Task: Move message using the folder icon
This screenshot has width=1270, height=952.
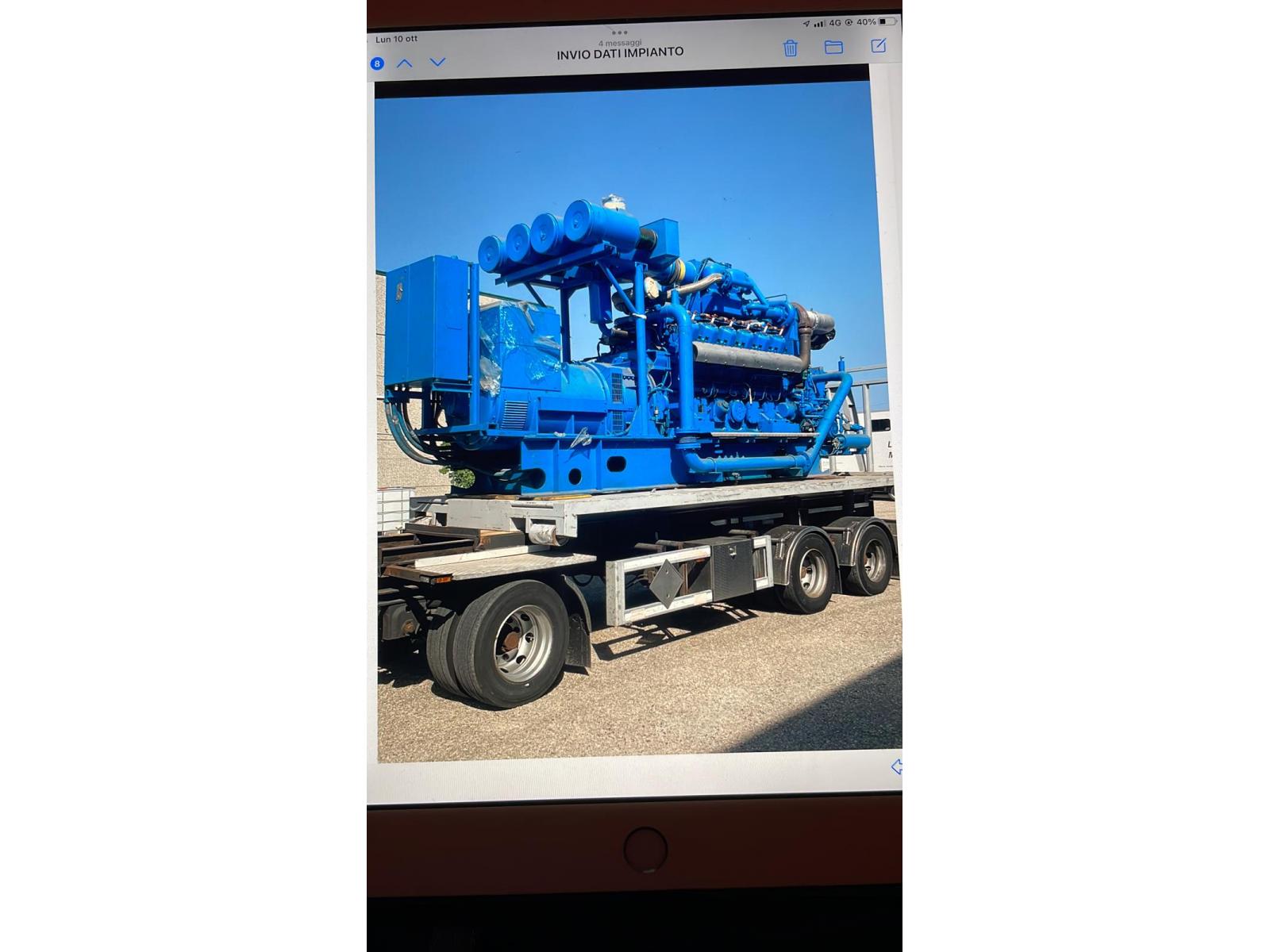Action: pyautogui.click(x=833, y=48)
